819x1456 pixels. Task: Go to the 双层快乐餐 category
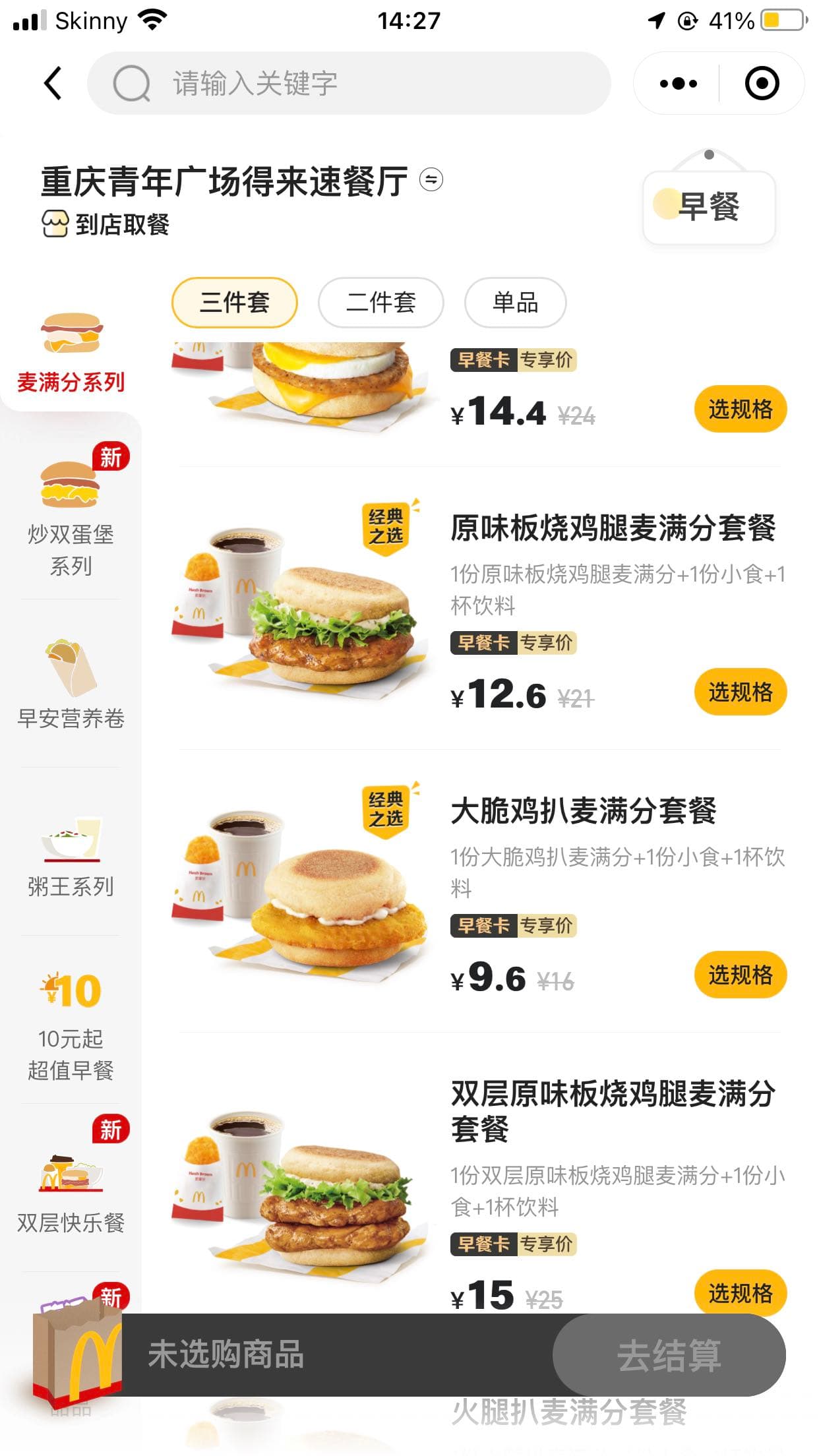[x=71, y=1190]
